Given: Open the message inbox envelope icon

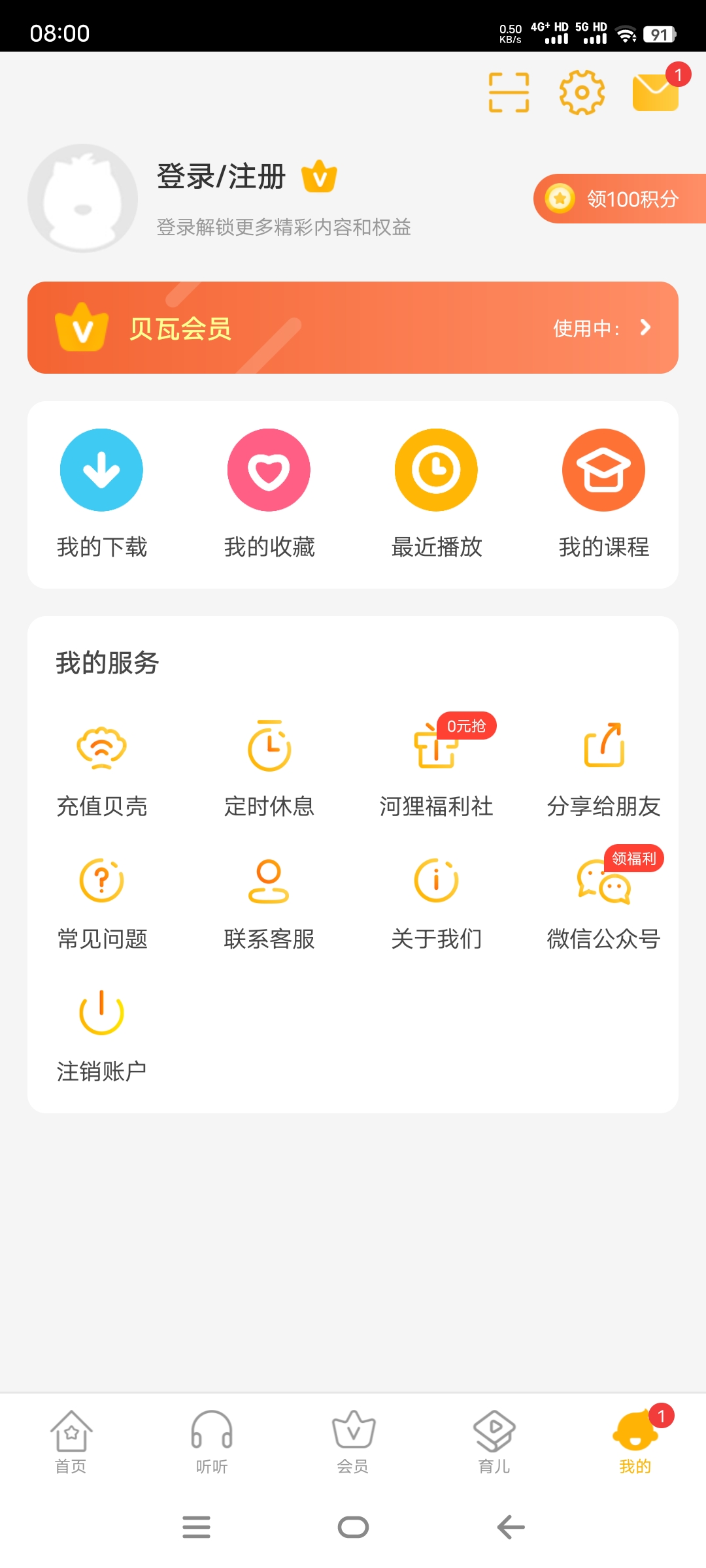Looking at the screenshot, I should click(656, 93).
